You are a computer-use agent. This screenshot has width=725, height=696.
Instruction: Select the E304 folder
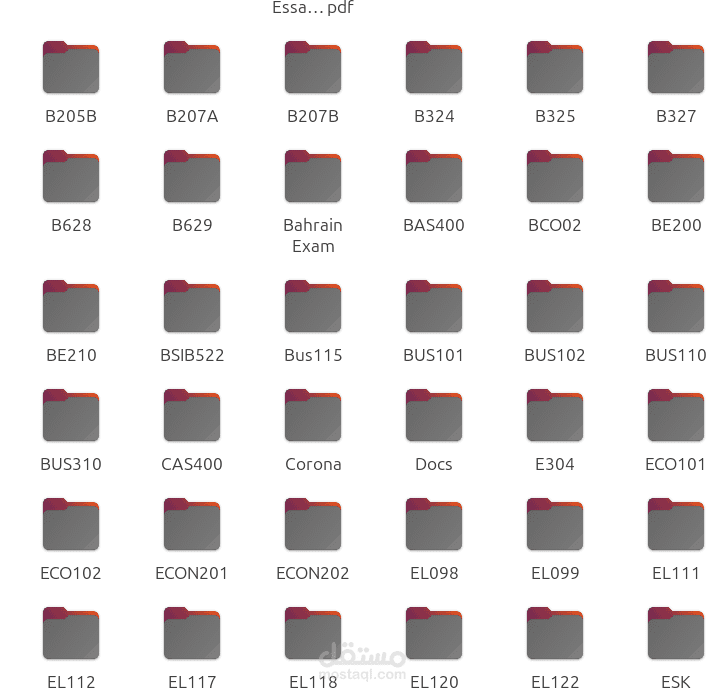tap(555, 416)
